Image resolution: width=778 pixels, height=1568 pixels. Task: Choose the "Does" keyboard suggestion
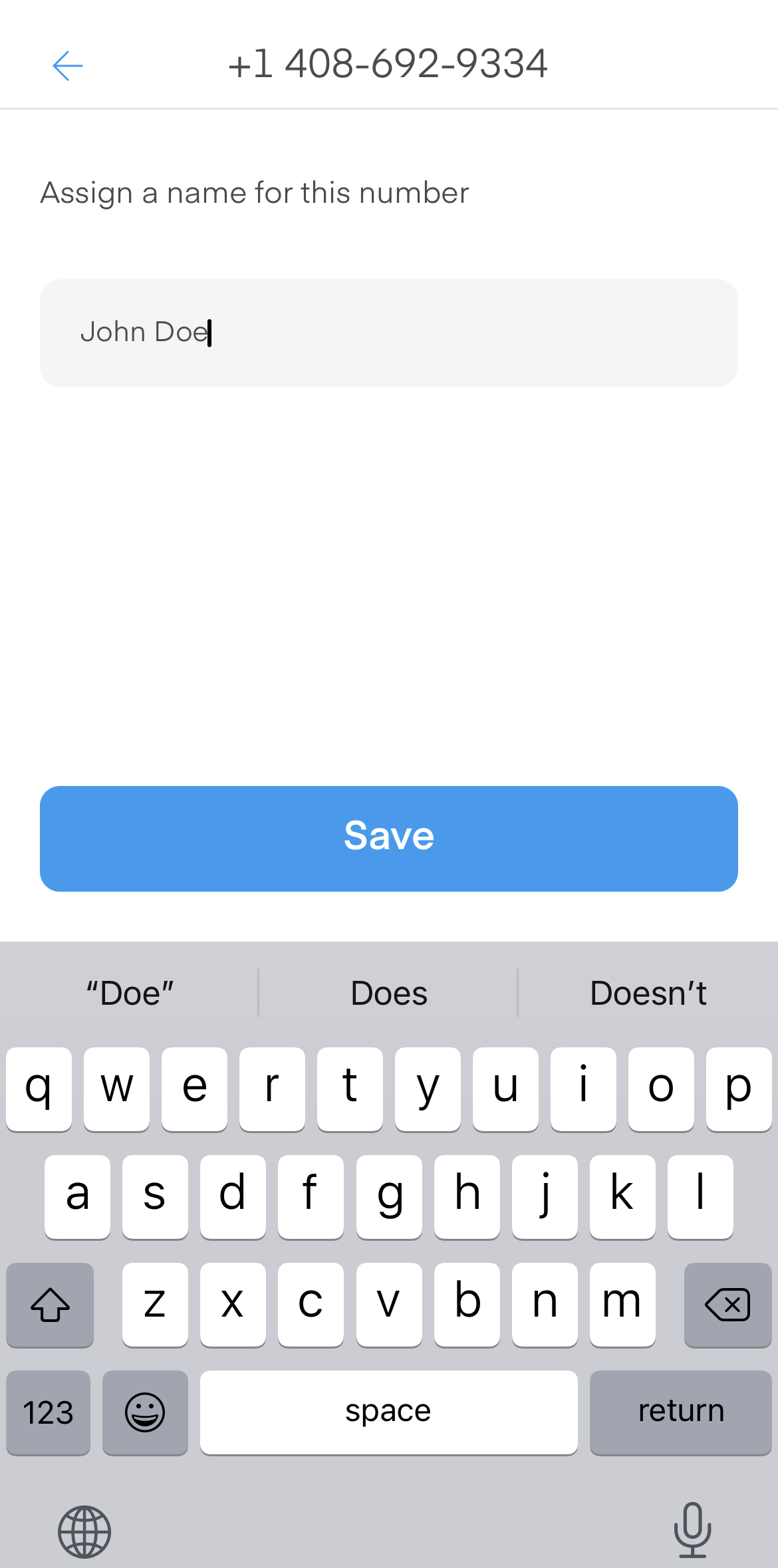[x=388, y=993]
